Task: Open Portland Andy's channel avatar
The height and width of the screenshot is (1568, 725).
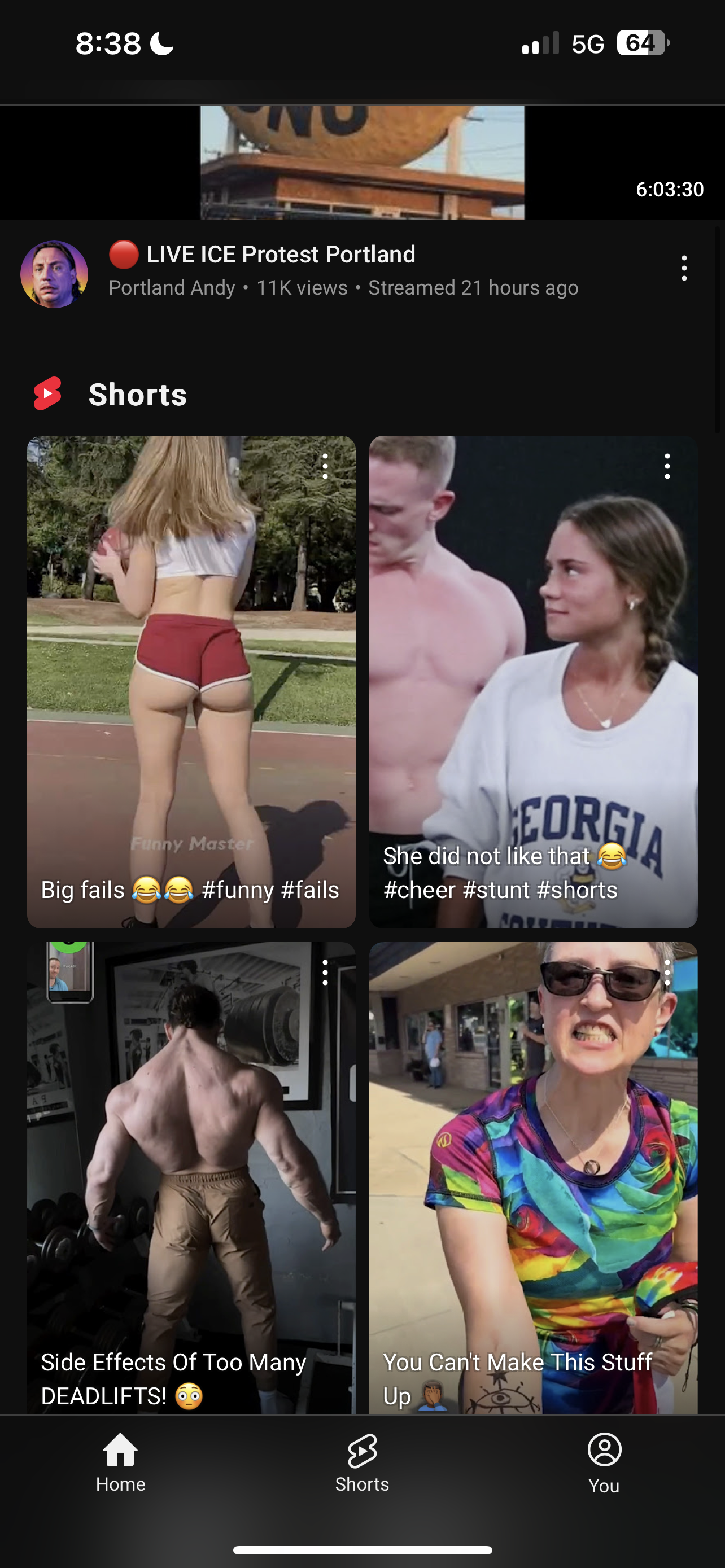Action: pos(54,274)
